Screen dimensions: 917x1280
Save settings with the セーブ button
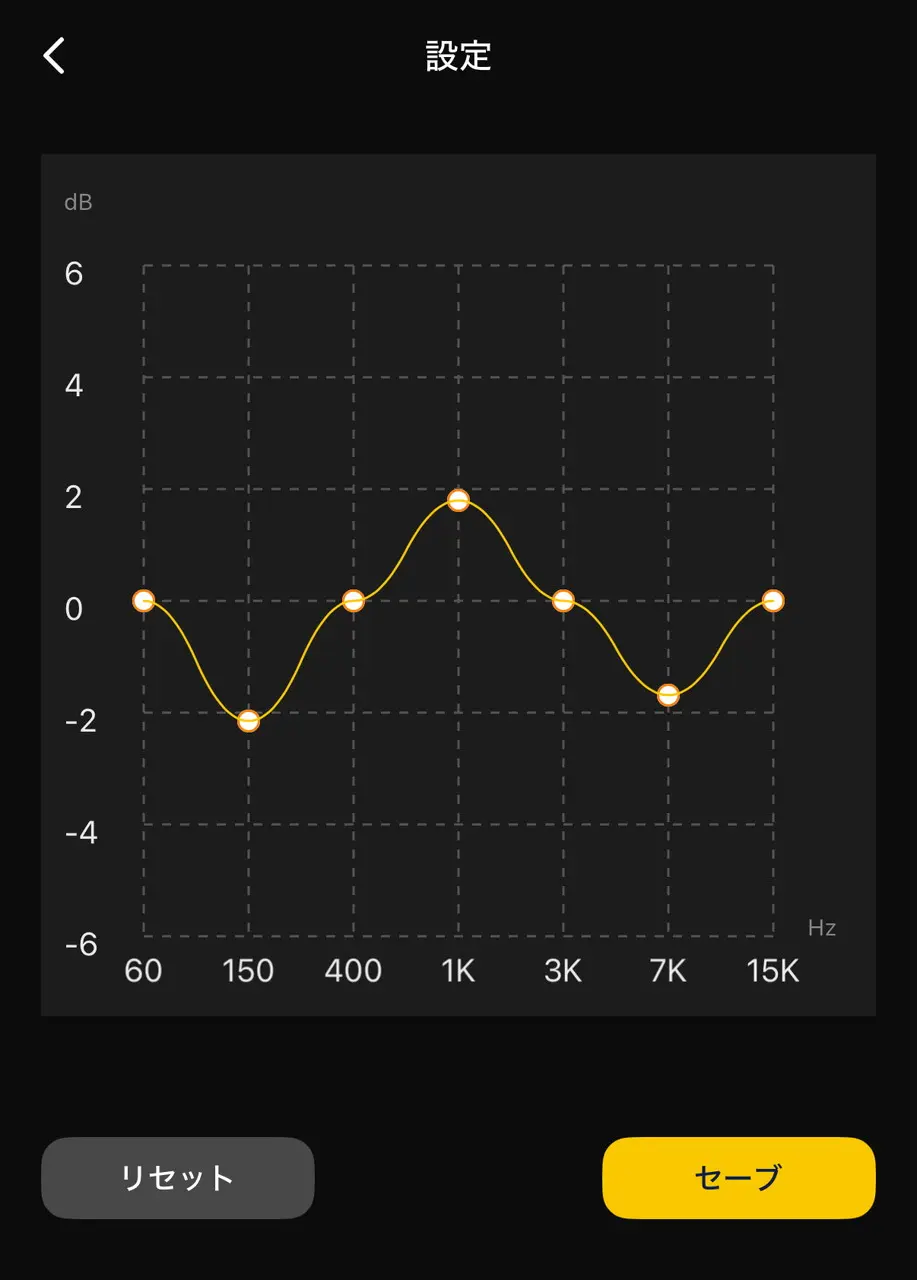click(x=738, y=1177)
